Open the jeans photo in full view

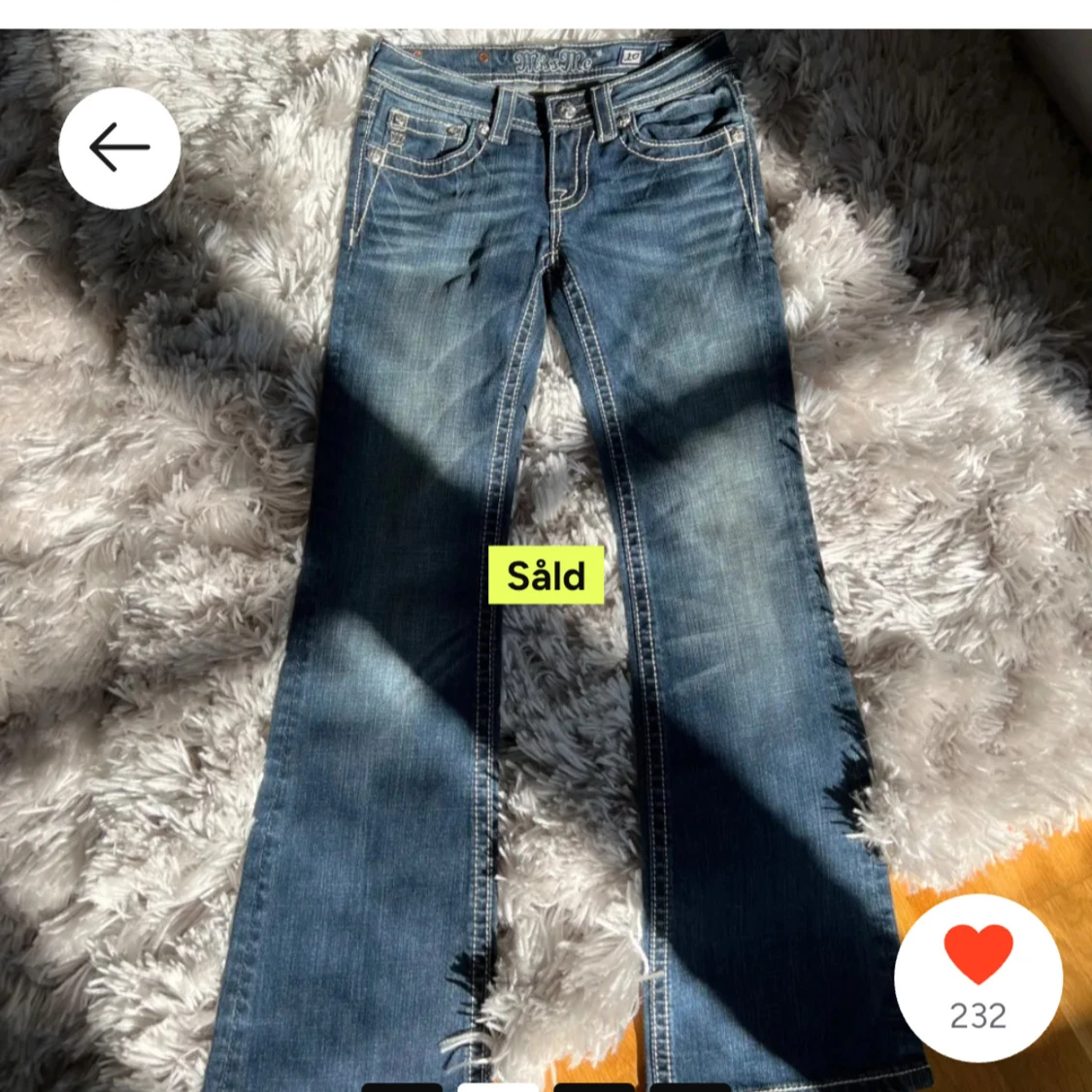click(544, 408)
